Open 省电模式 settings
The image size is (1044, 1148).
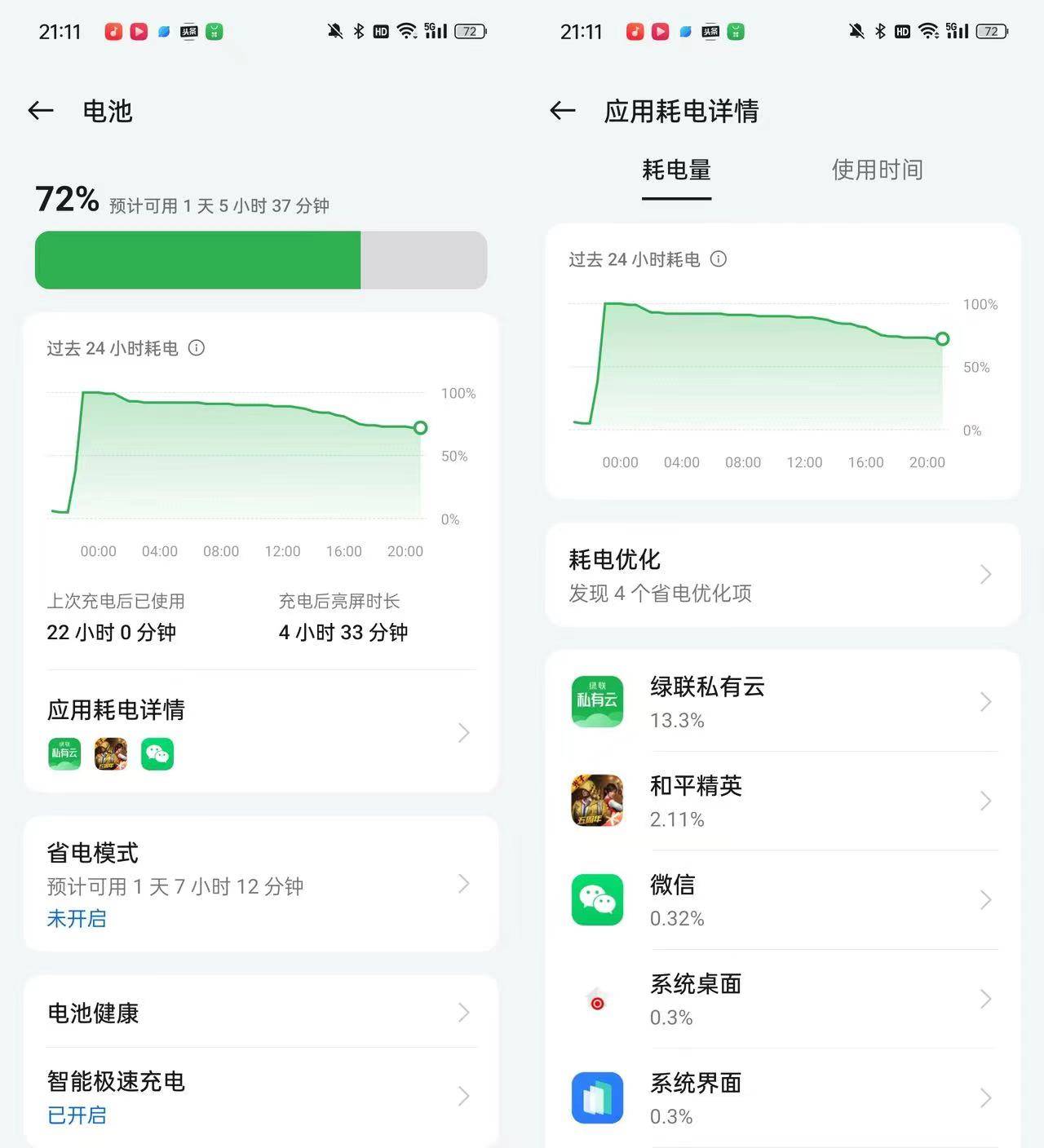coord(261,884)
